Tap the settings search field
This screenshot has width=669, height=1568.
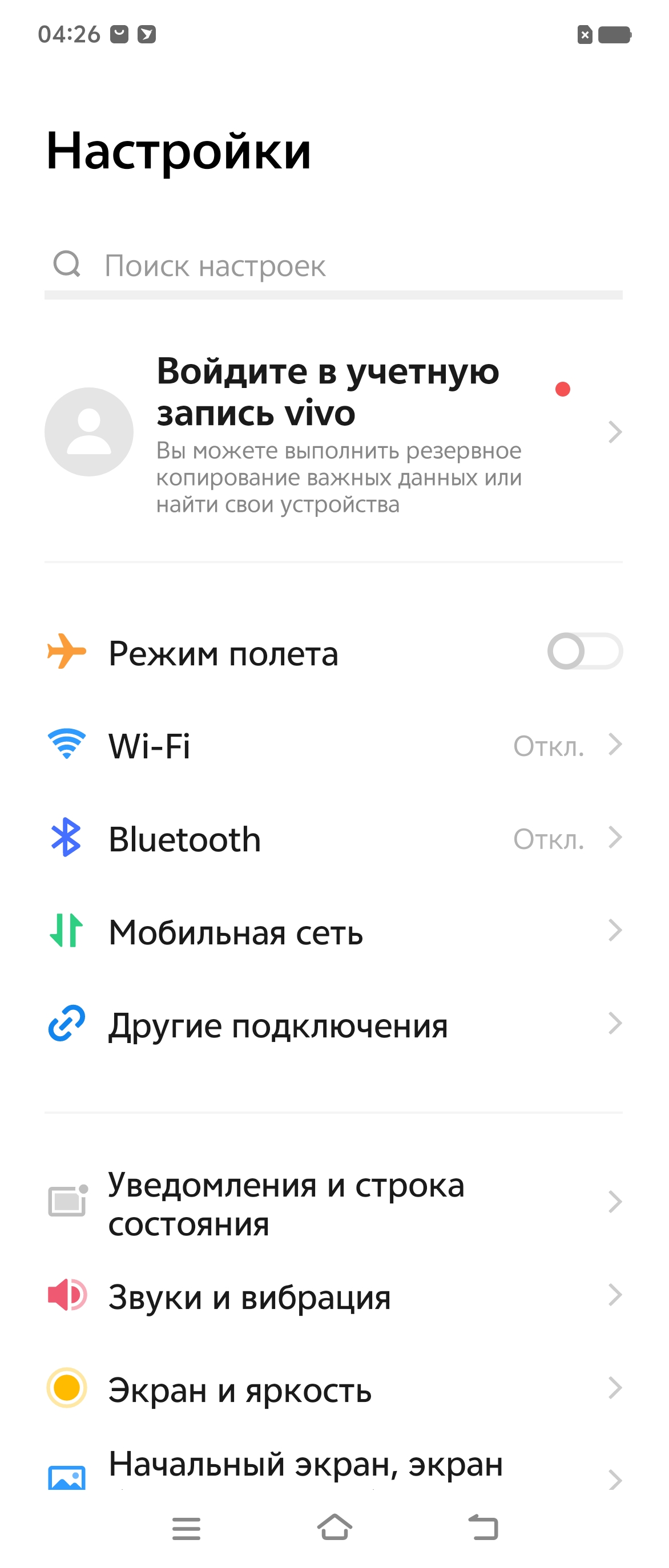[333, 266]
